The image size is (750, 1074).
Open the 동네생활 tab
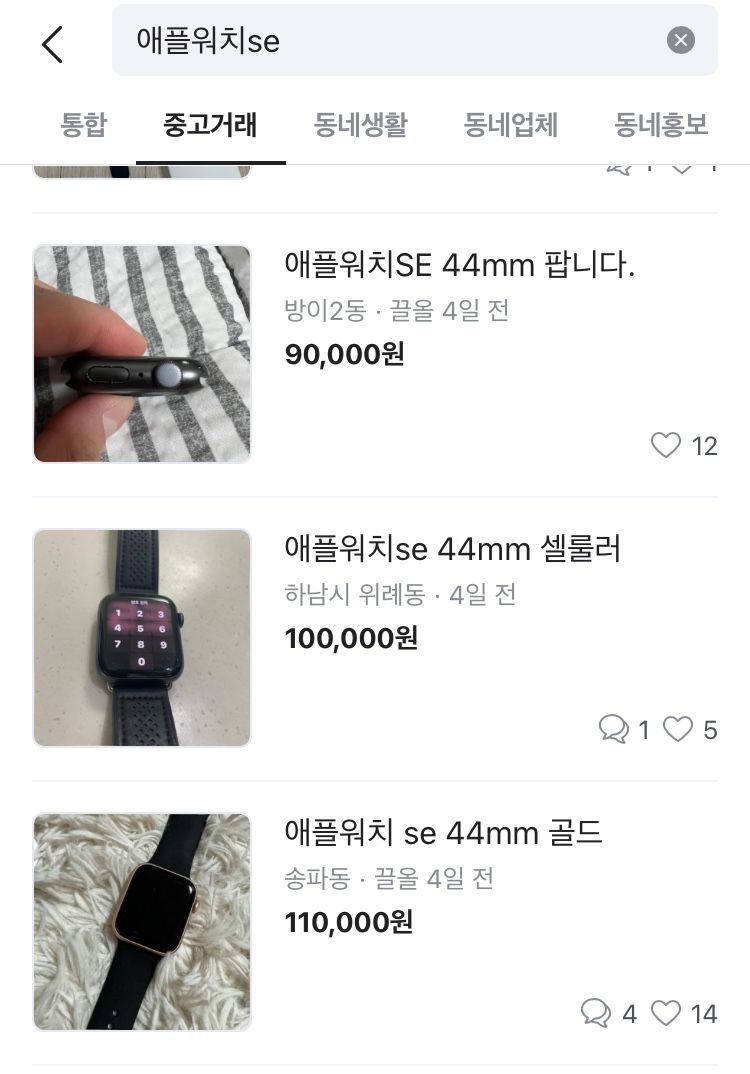point(360,126)
